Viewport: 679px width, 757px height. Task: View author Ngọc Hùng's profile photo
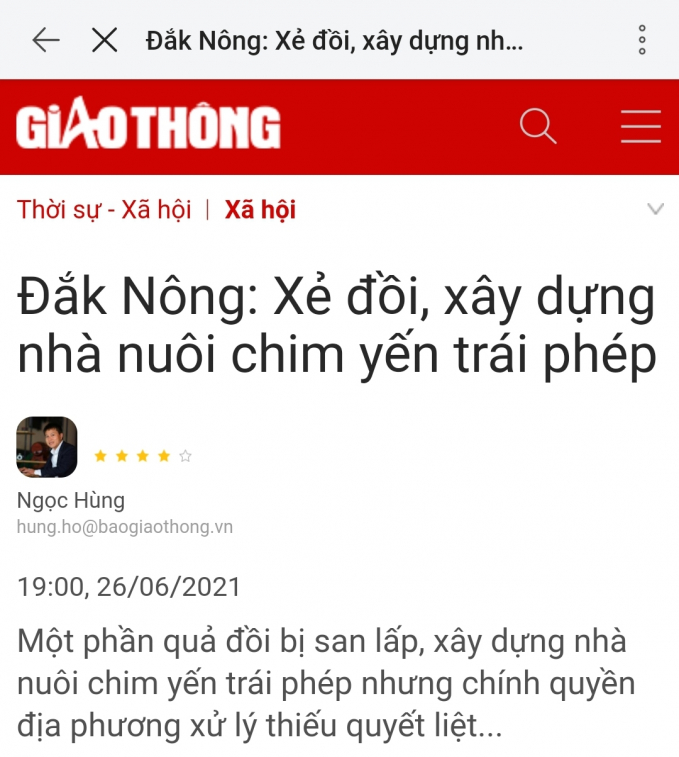point(47,447)
